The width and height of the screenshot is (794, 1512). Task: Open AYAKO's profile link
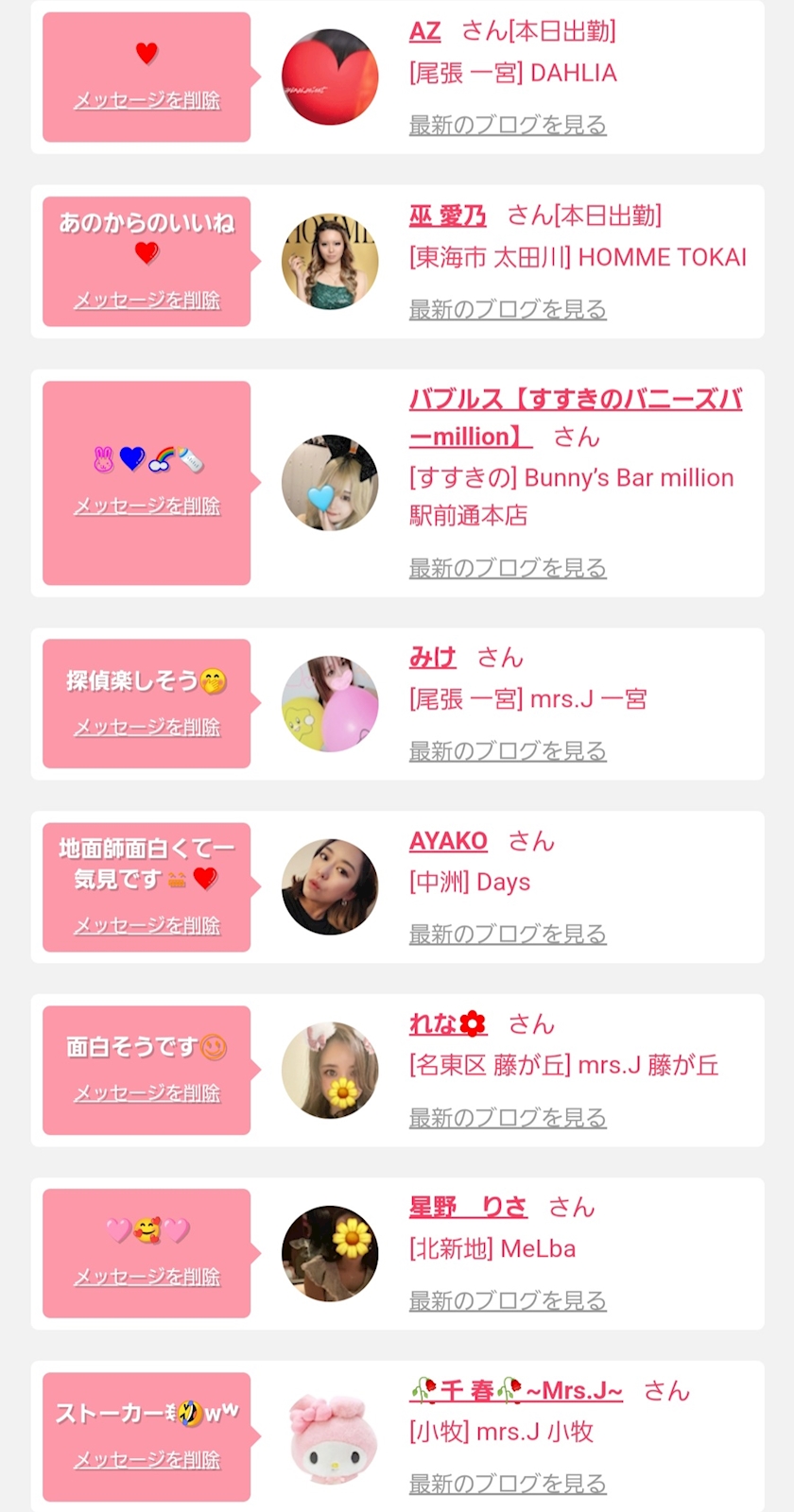pos(448,841)
